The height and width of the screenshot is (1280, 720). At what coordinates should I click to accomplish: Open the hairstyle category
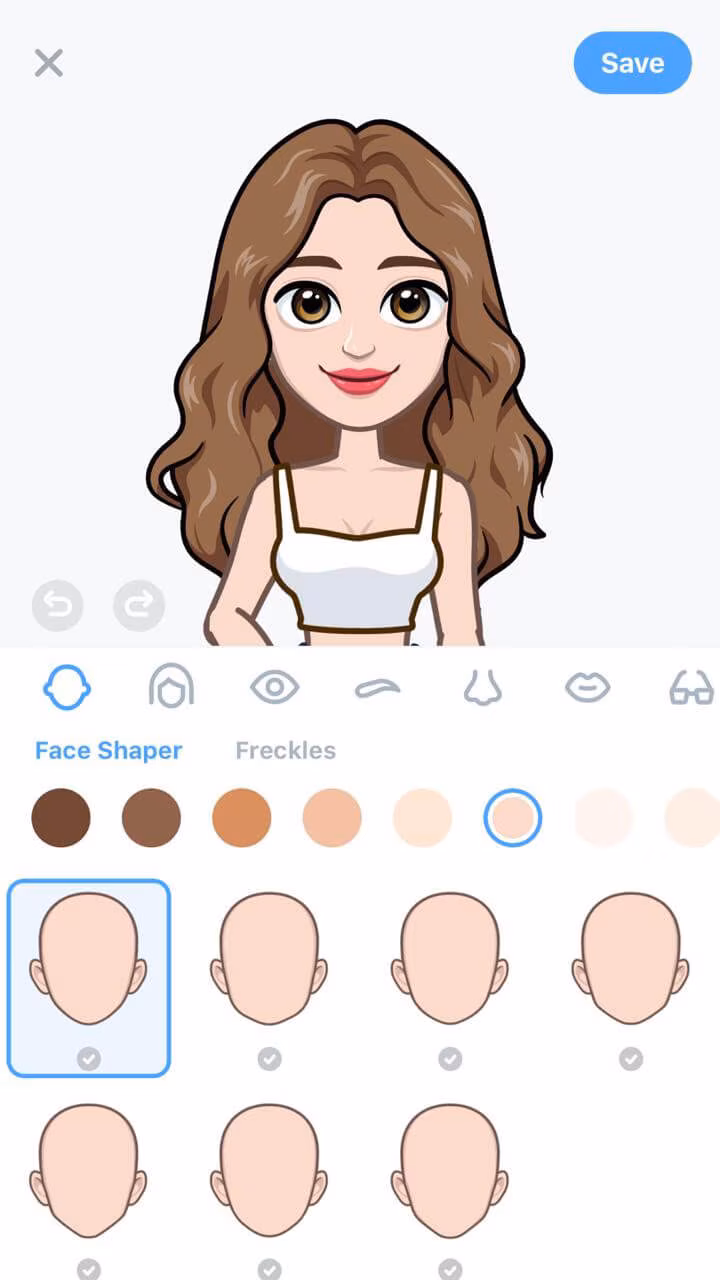[171, 688]
